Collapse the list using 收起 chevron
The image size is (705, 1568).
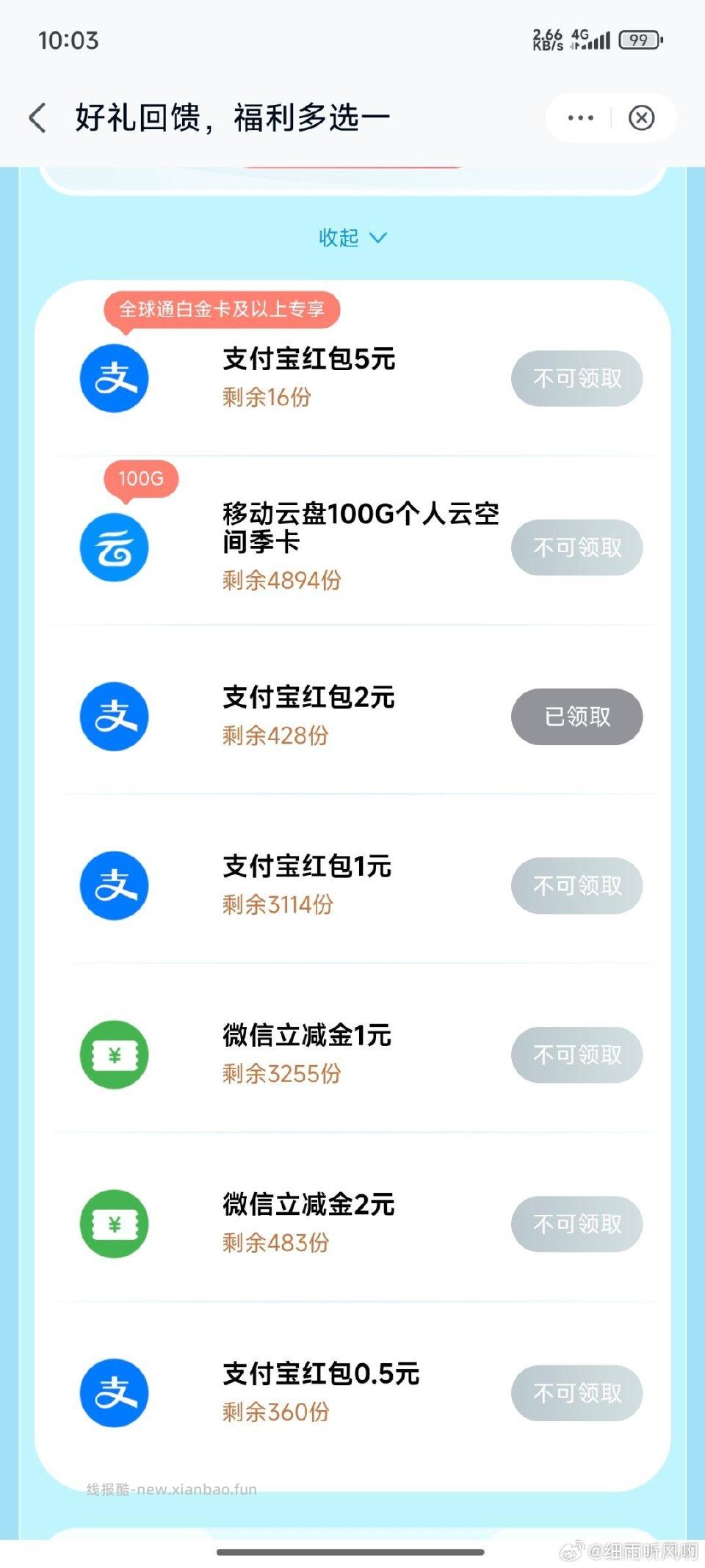click(339, 237)
